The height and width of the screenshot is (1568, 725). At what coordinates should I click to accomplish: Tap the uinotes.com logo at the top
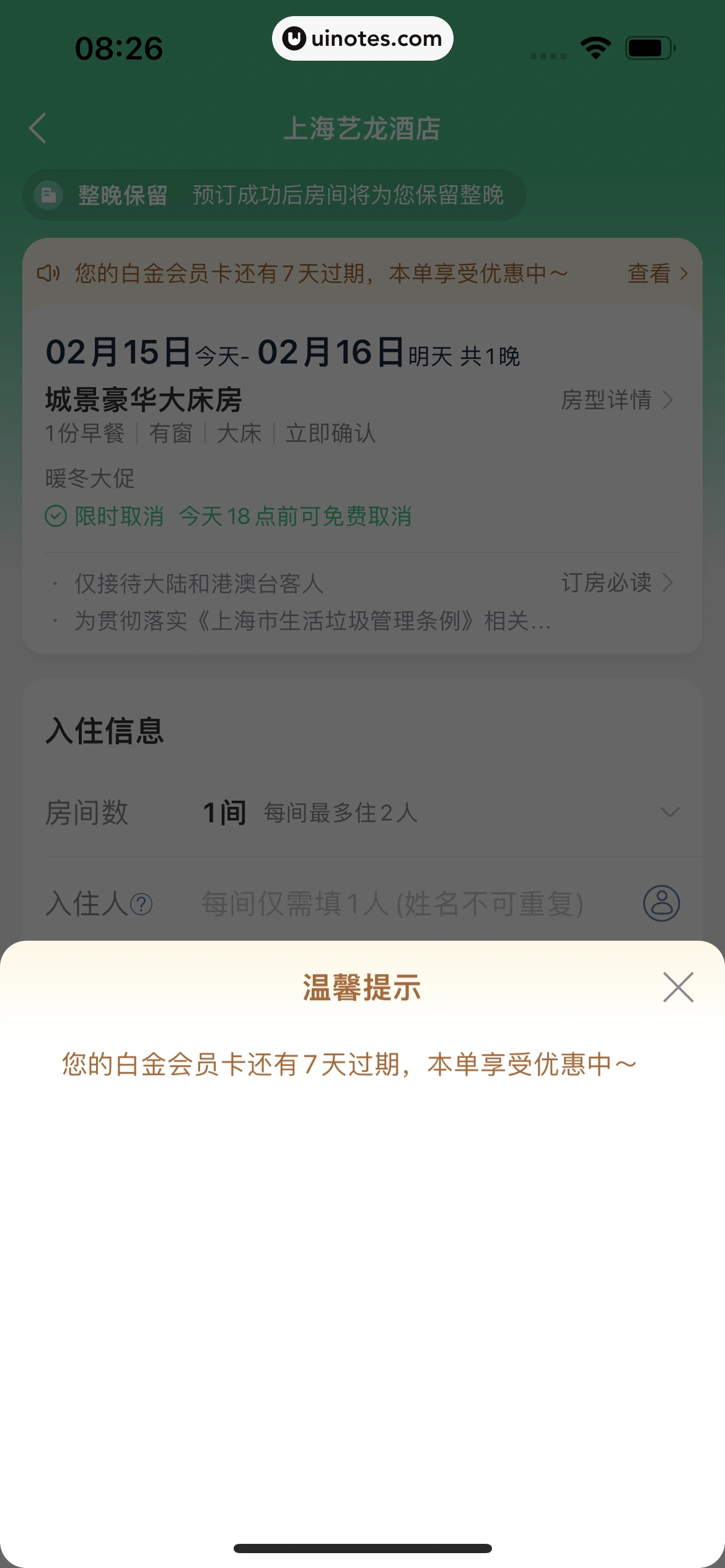click(361, 38)
